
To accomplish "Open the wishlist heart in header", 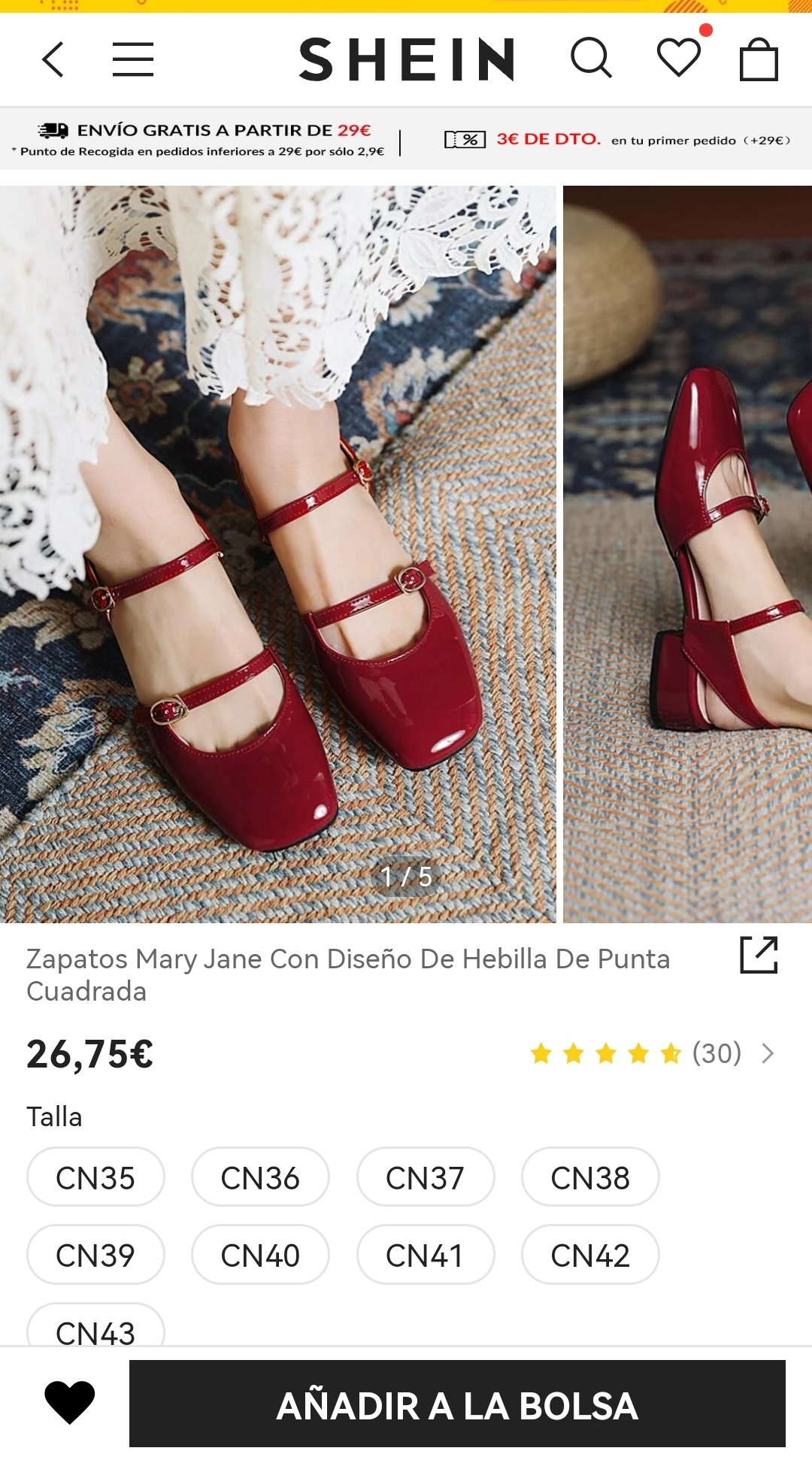I will (x=679, y=58).
